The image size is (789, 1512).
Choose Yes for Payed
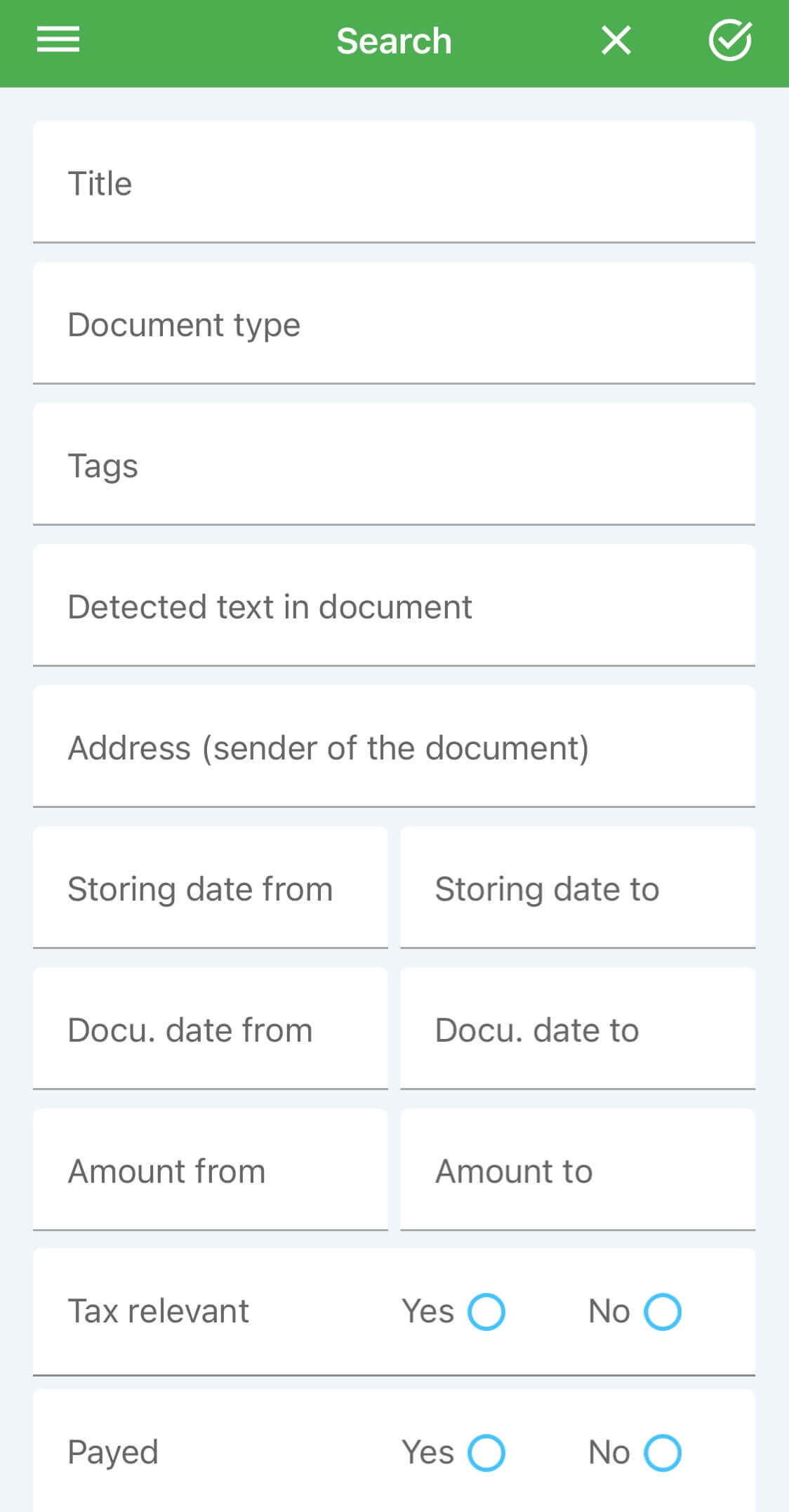[x=486, y=1452]
